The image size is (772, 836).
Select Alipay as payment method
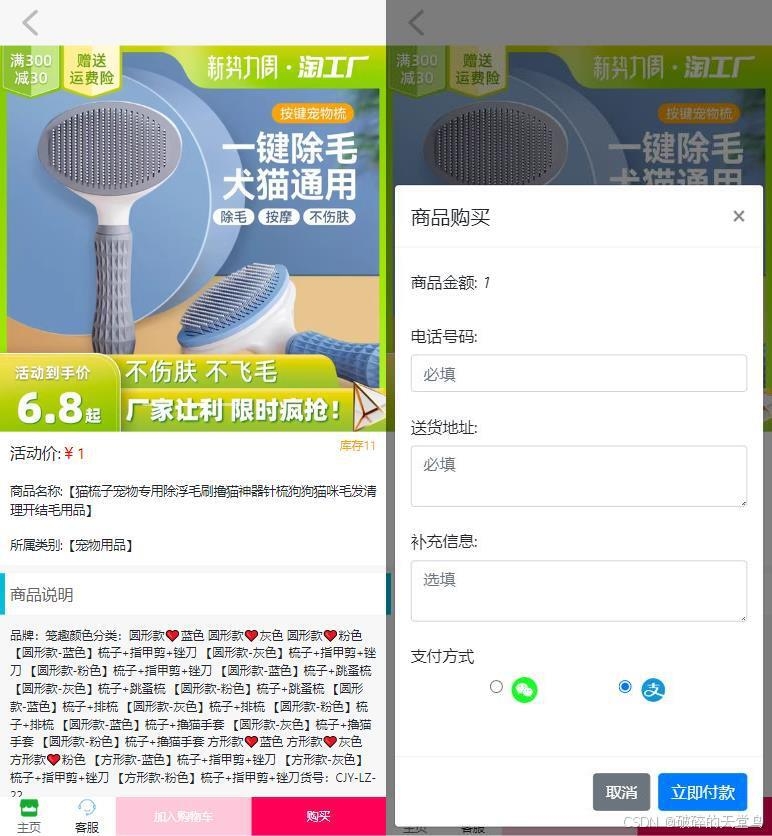click(625, 687)
